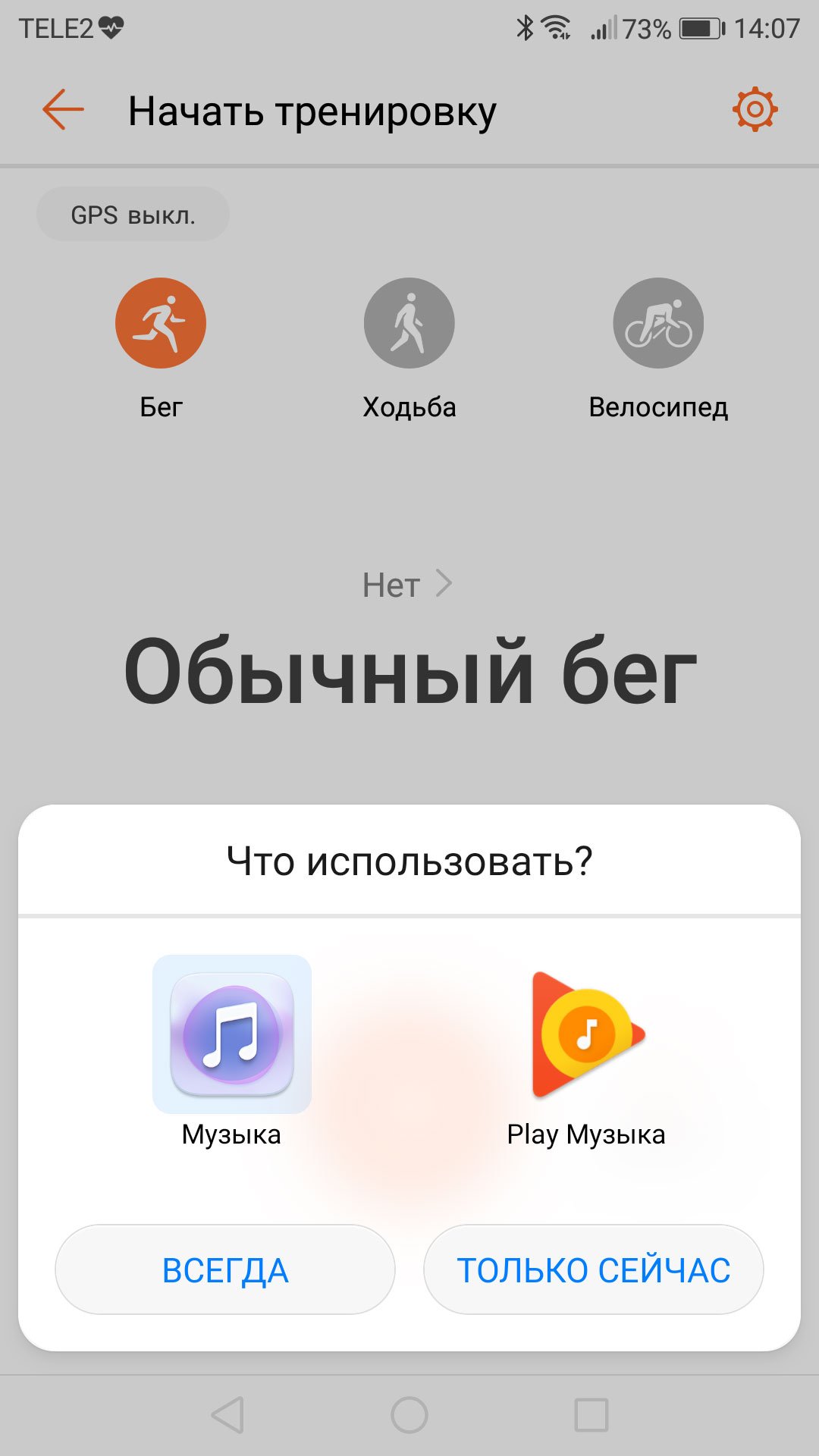Tap the ВСЕГДА button
819x1456 pixels.
click(225, 1269)
